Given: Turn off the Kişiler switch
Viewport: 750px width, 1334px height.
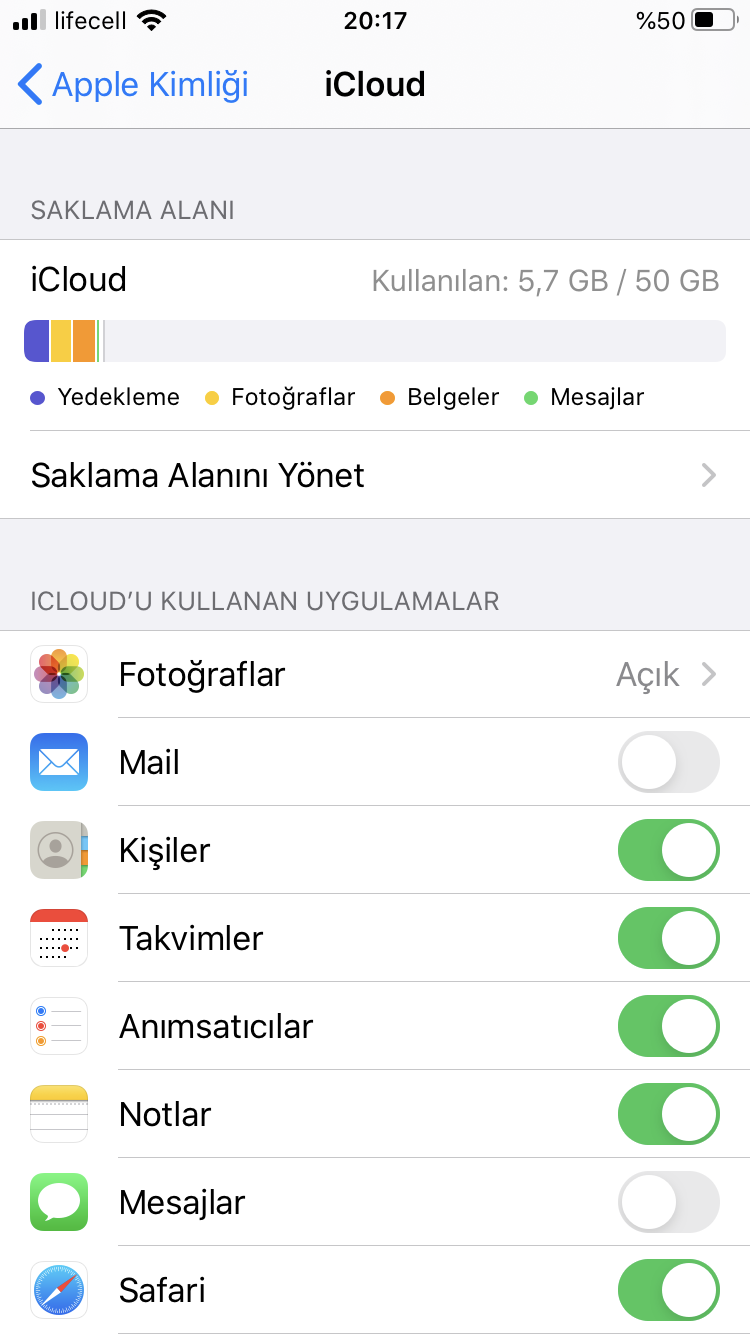Looking at the screenshot, I should pos(668,851).
